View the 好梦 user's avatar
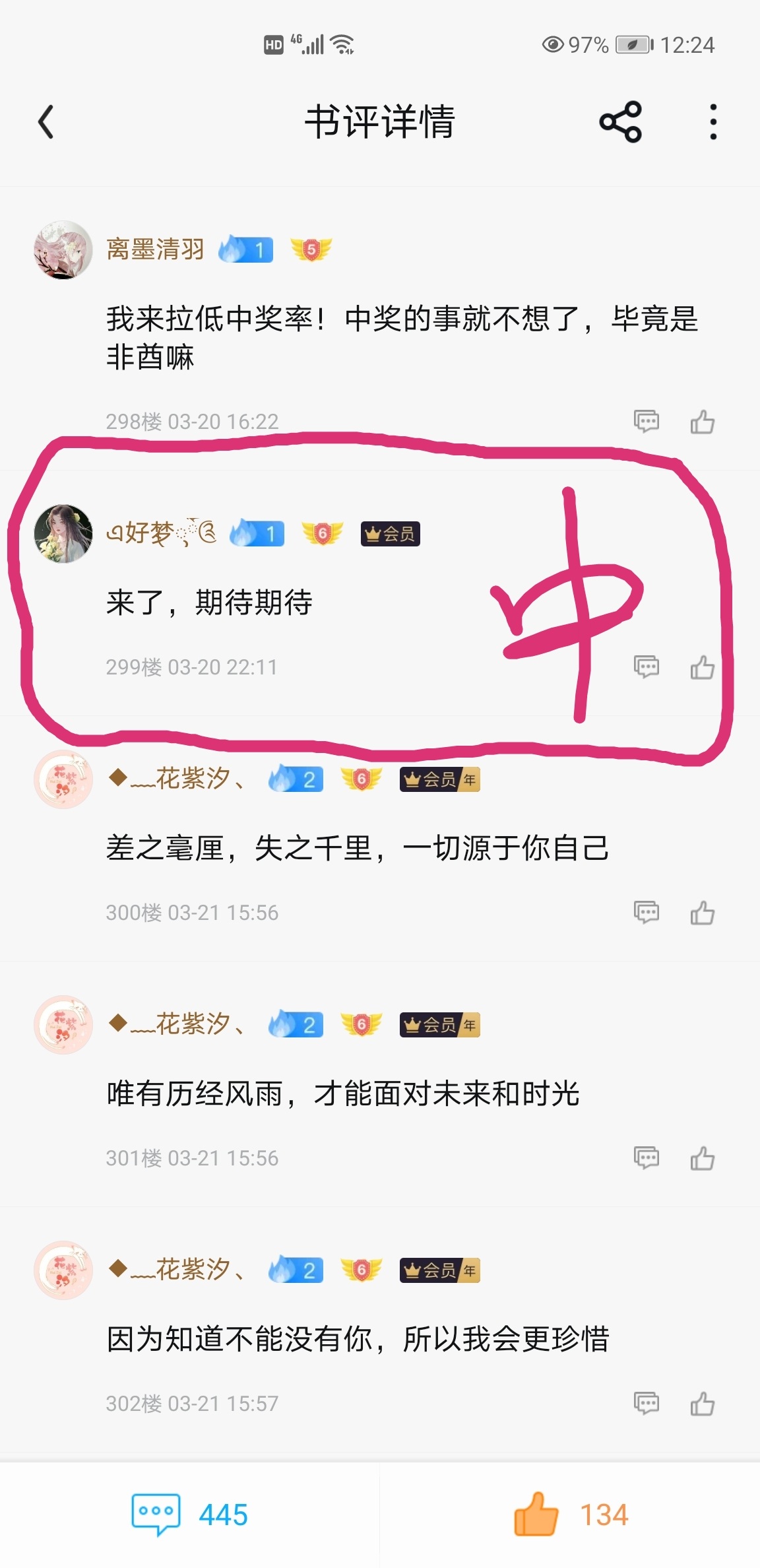 63,534
